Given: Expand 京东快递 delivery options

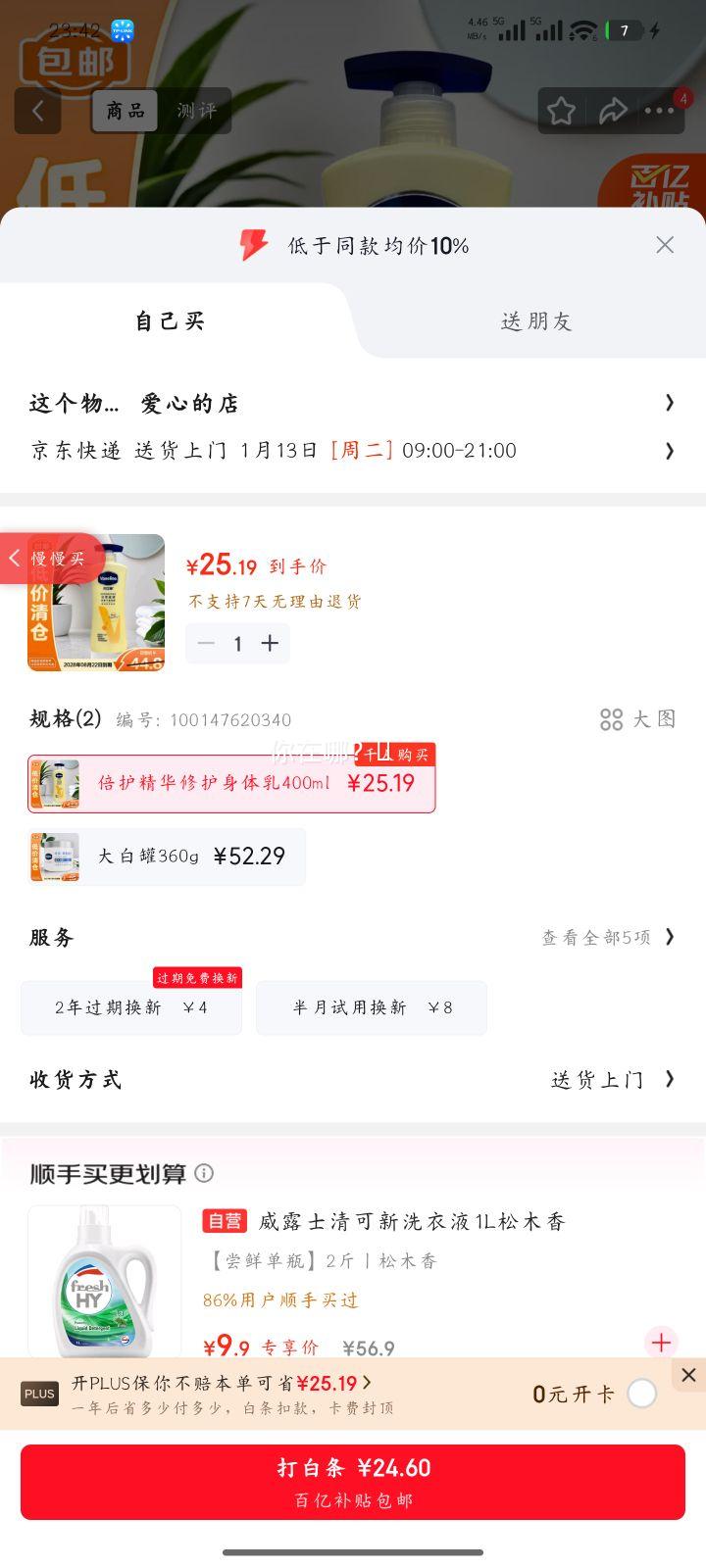Looking at the screenshot, I should point(353,450).
